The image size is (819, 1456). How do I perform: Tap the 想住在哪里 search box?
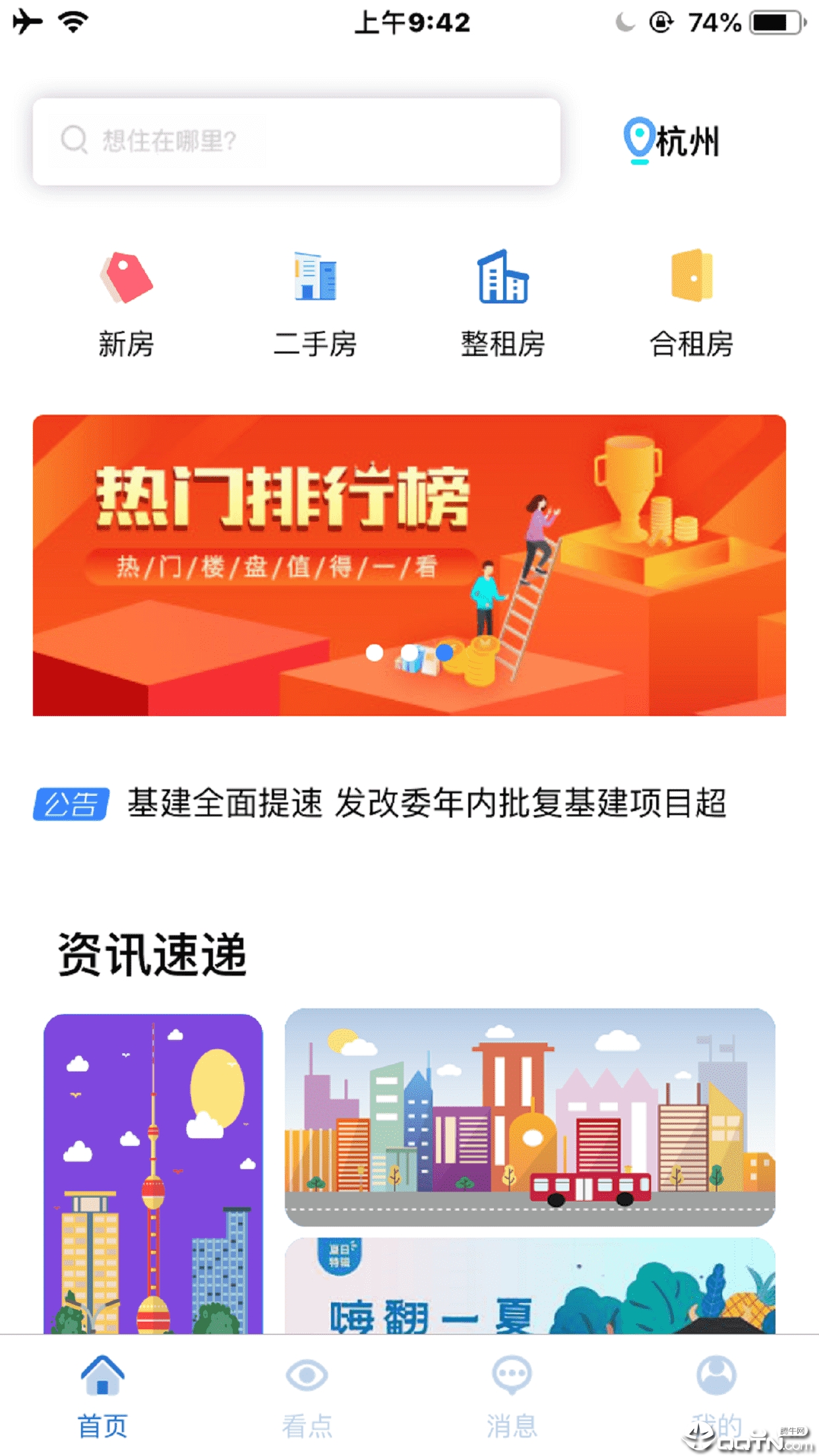point(297,141)
